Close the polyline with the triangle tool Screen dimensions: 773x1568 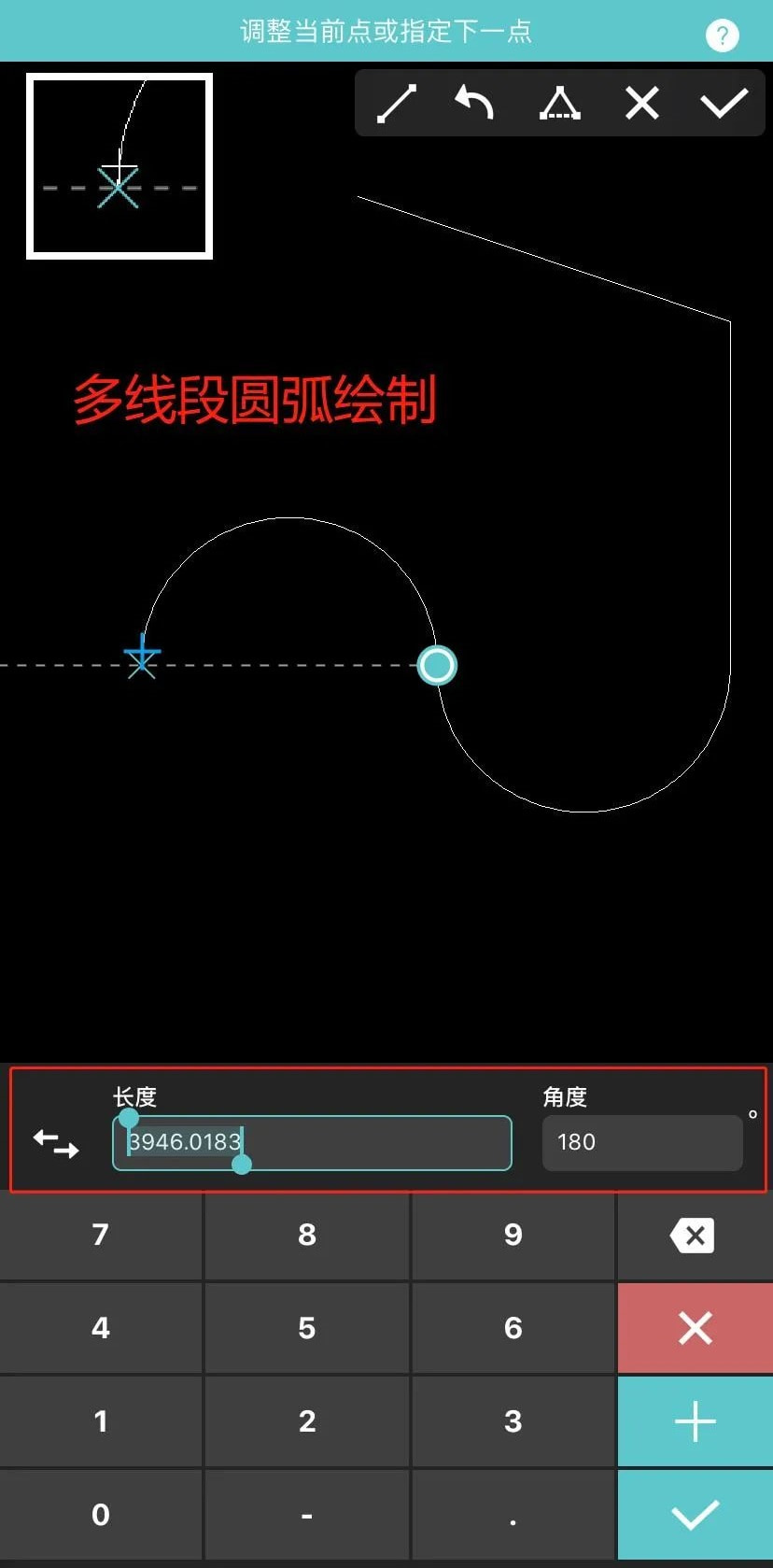pyautogui.click(x=559, y=104)
